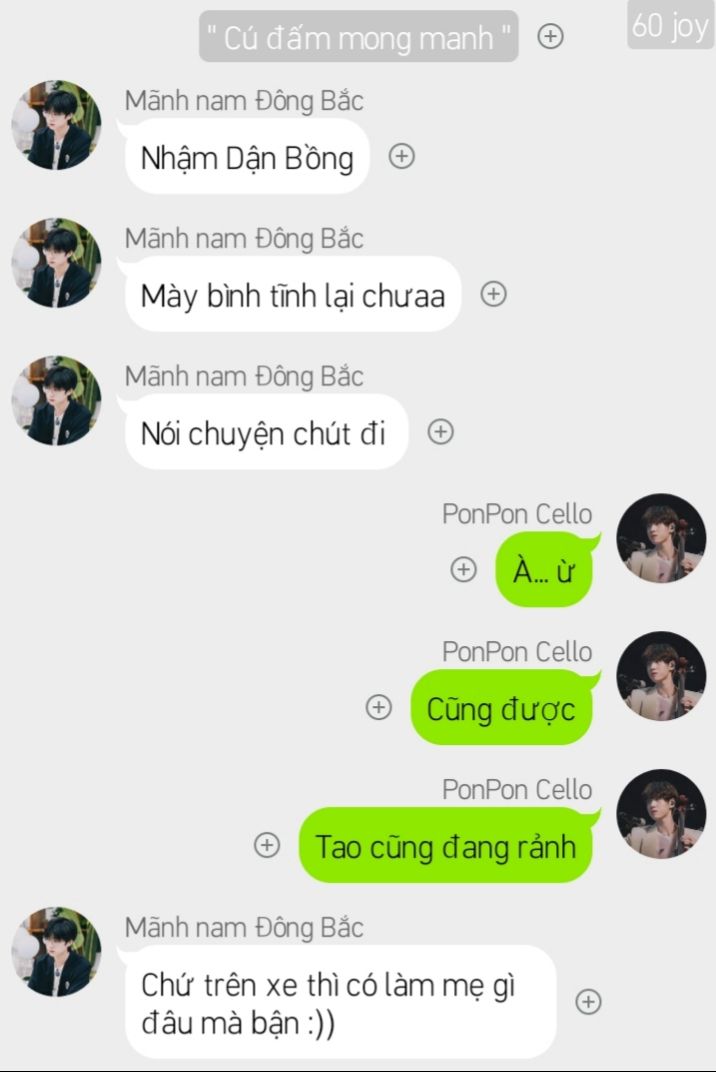Tap the plus icon next to "Cũng được"

click(x=378, y=707)
